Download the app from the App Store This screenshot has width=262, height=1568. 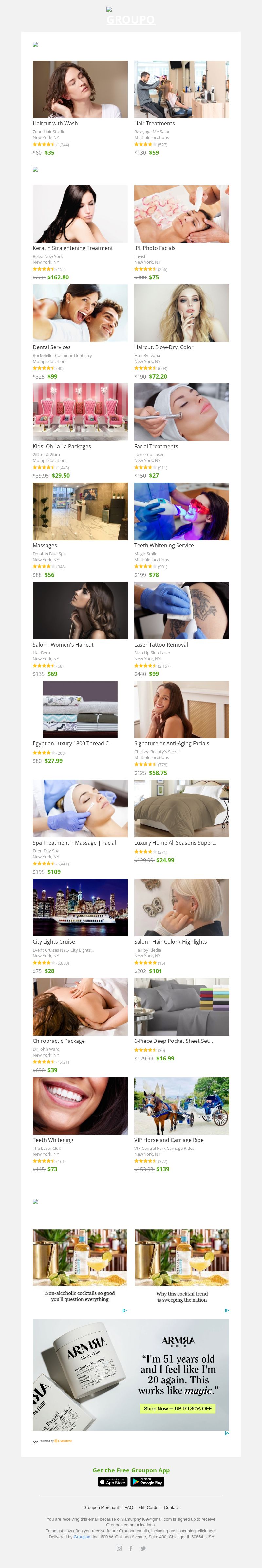(113, 1482)
